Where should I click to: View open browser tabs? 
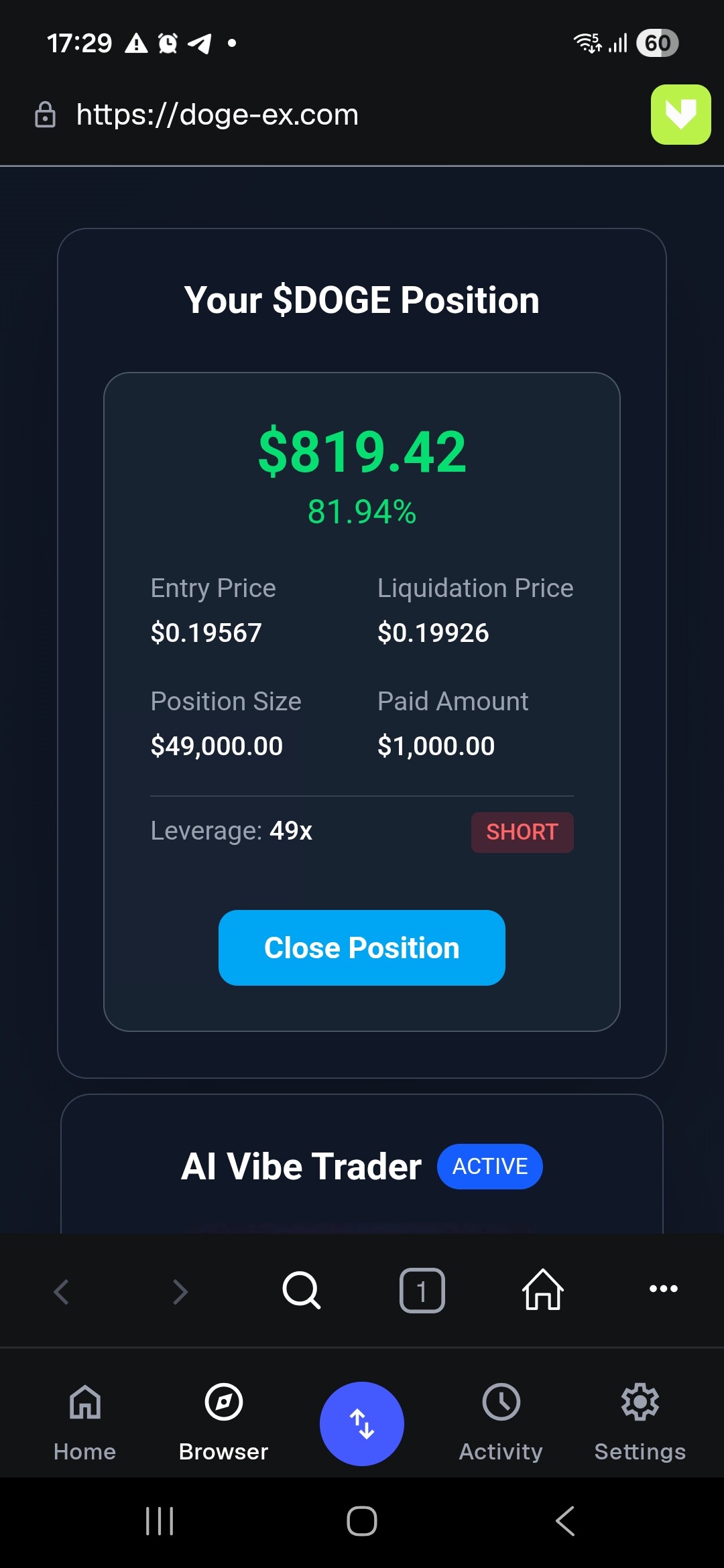pyautogui.click(x=422, y=1290)
